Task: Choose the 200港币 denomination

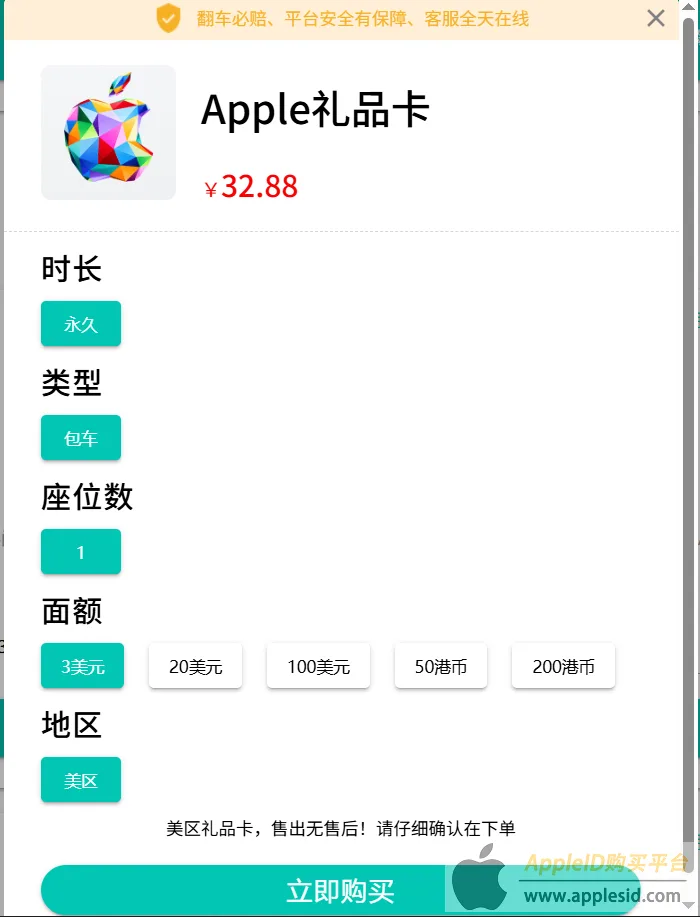Action: coord(563,666)
